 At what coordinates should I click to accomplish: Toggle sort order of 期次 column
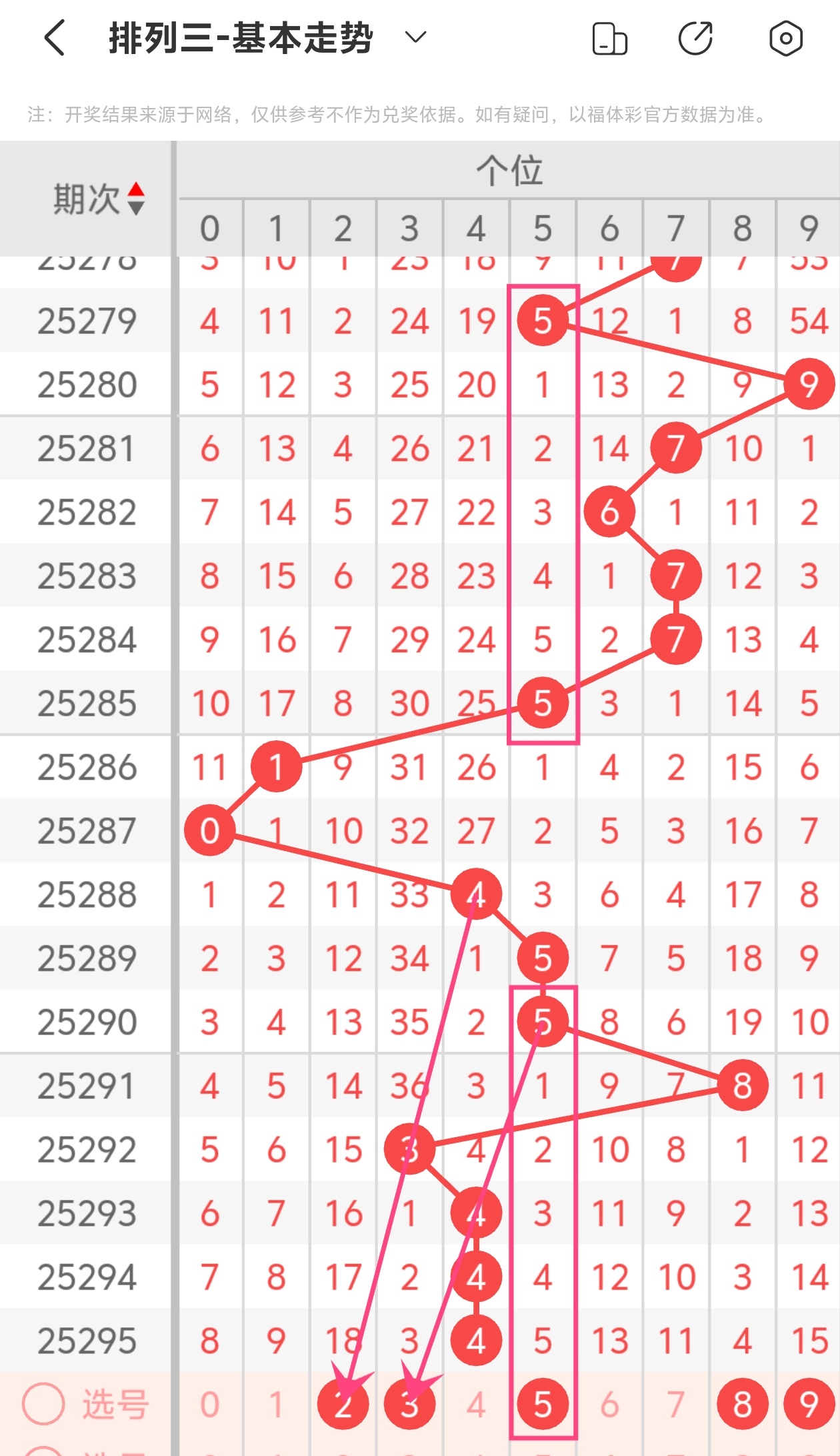135,199
